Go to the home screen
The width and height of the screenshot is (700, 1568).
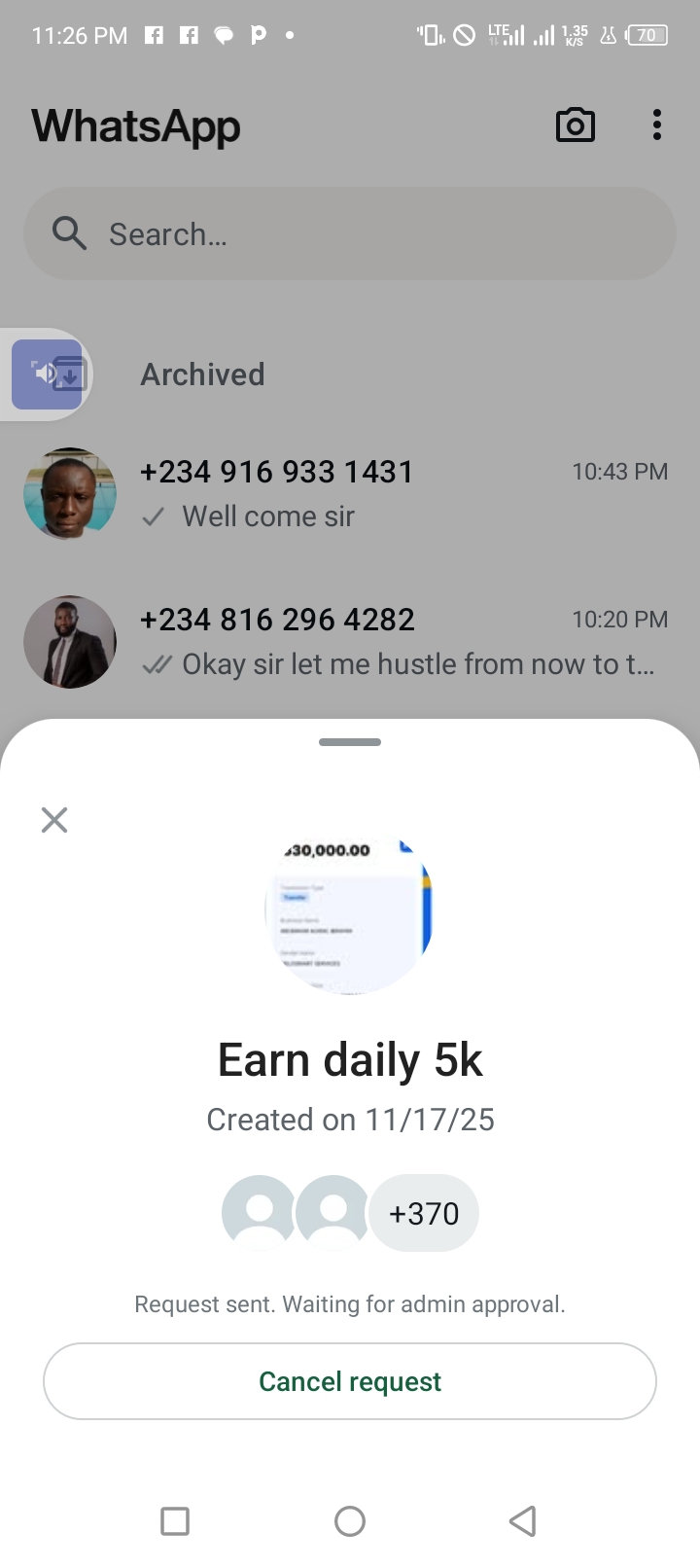[x=350, y=1520]
